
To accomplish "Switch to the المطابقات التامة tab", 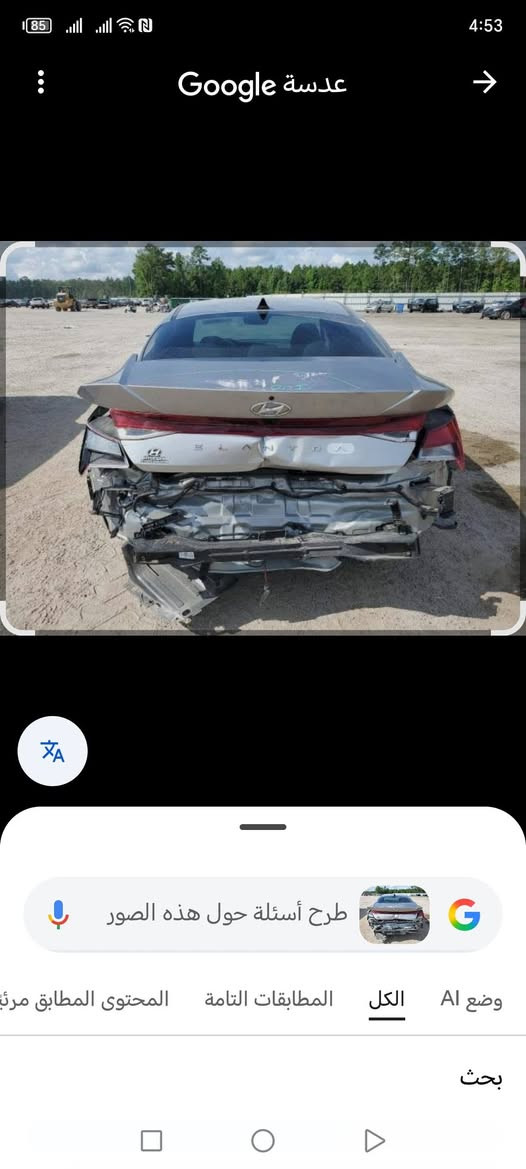I will pos(269,999).
